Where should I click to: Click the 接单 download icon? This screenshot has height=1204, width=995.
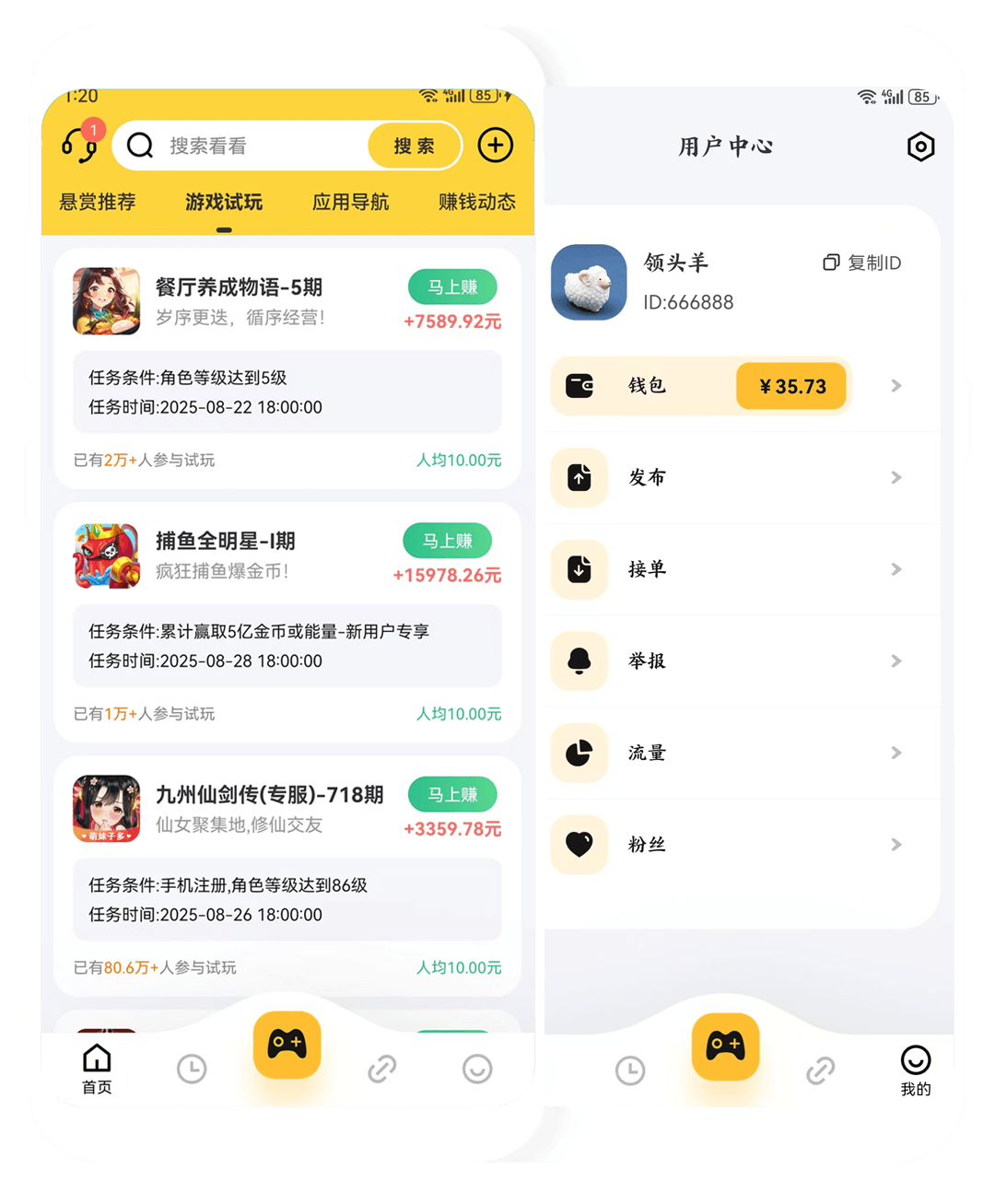pyautogui.click(x=579, y=569)
